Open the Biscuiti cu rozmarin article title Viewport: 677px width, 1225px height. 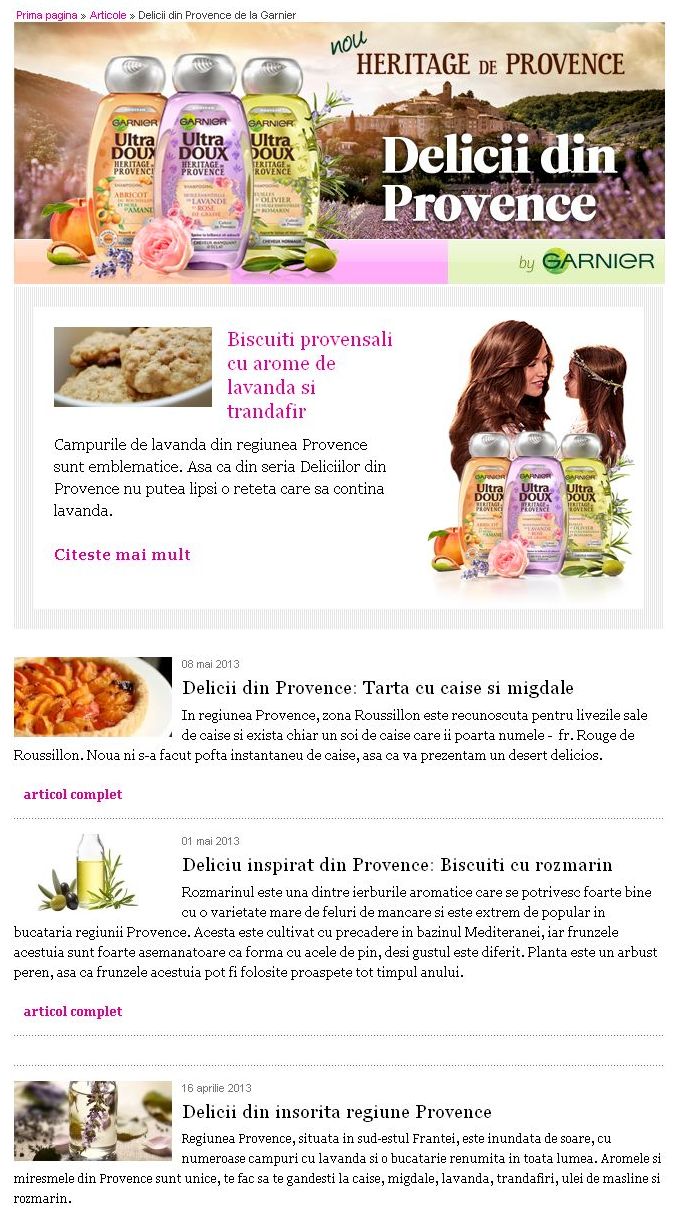(397, 864)
